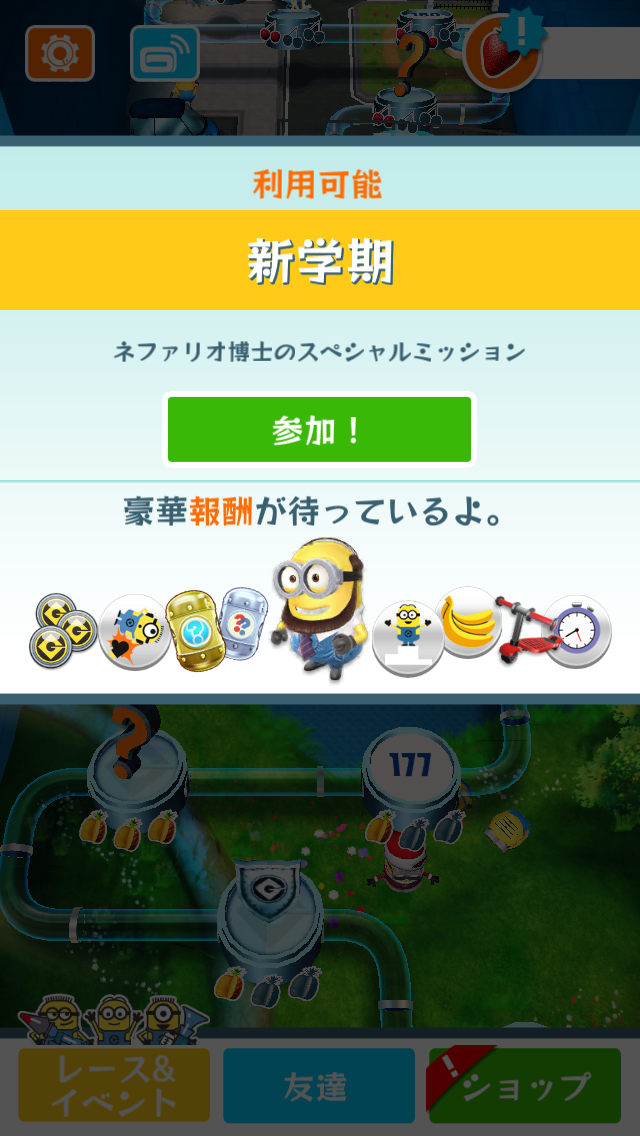Image resolution: width=640 pixels, height=1136 pixels.
Task: Open the 友達 friends section
Action: (x=319, y=1085)
